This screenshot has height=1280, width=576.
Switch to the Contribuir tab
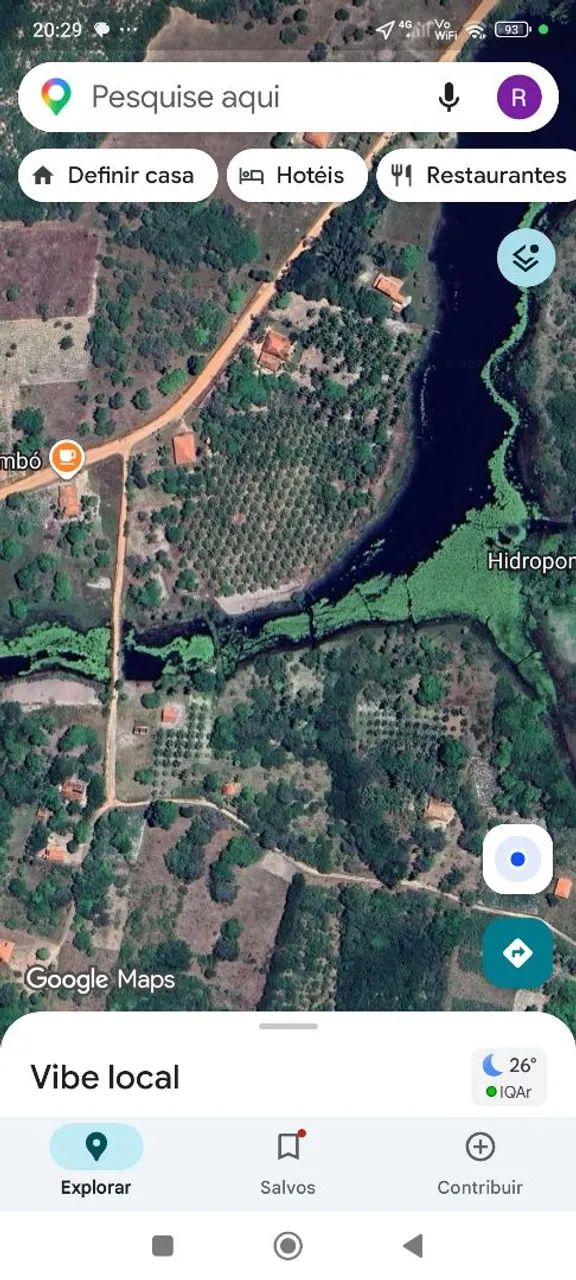pos(480,1162)
